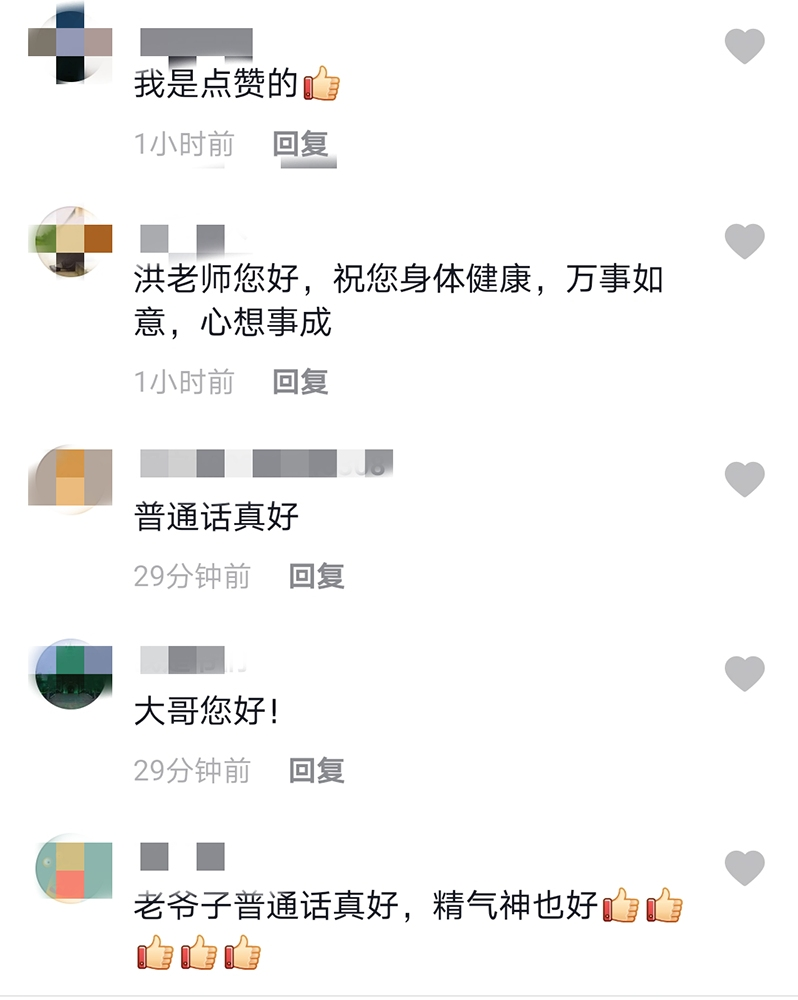Reply to the comment 大哥您好!

(x=316, y=770)
